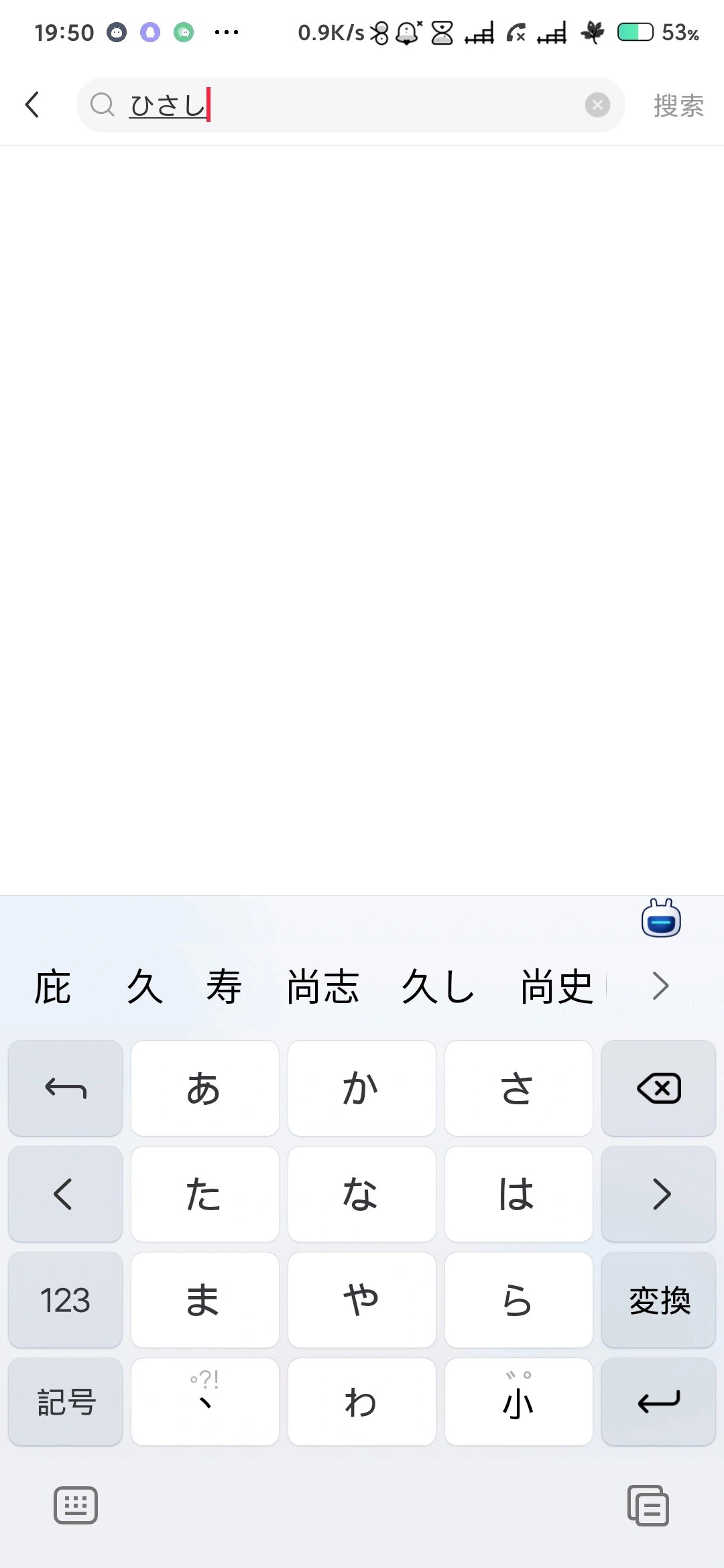Tap the backspace key on the keyboard
Image resolution: width=724 pixels, height=1568 pixels.
(x=658, y=1088)
